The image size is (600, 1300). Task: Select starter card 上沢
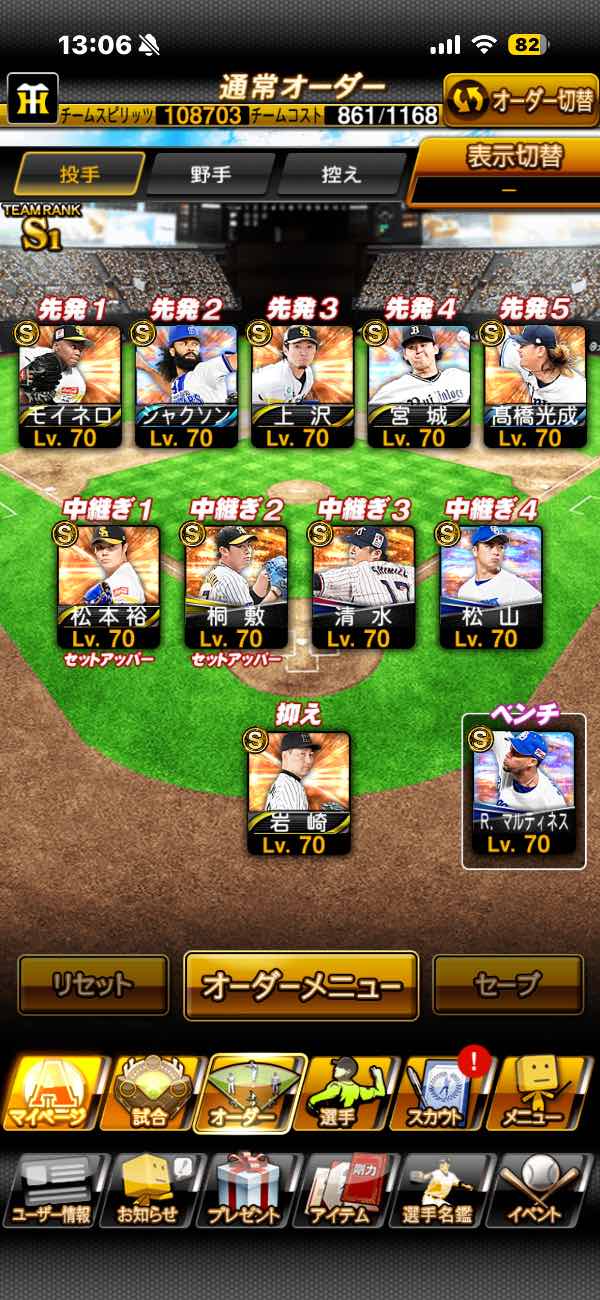point(301,385)
